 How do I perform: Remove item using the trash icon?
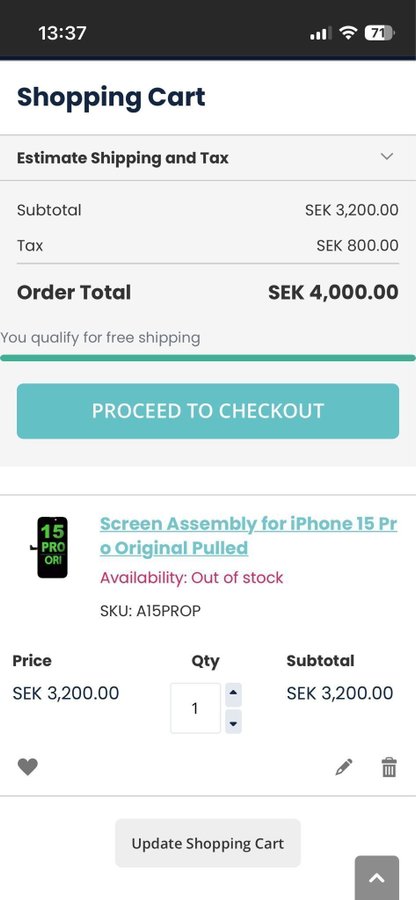(x=389, y=767)
